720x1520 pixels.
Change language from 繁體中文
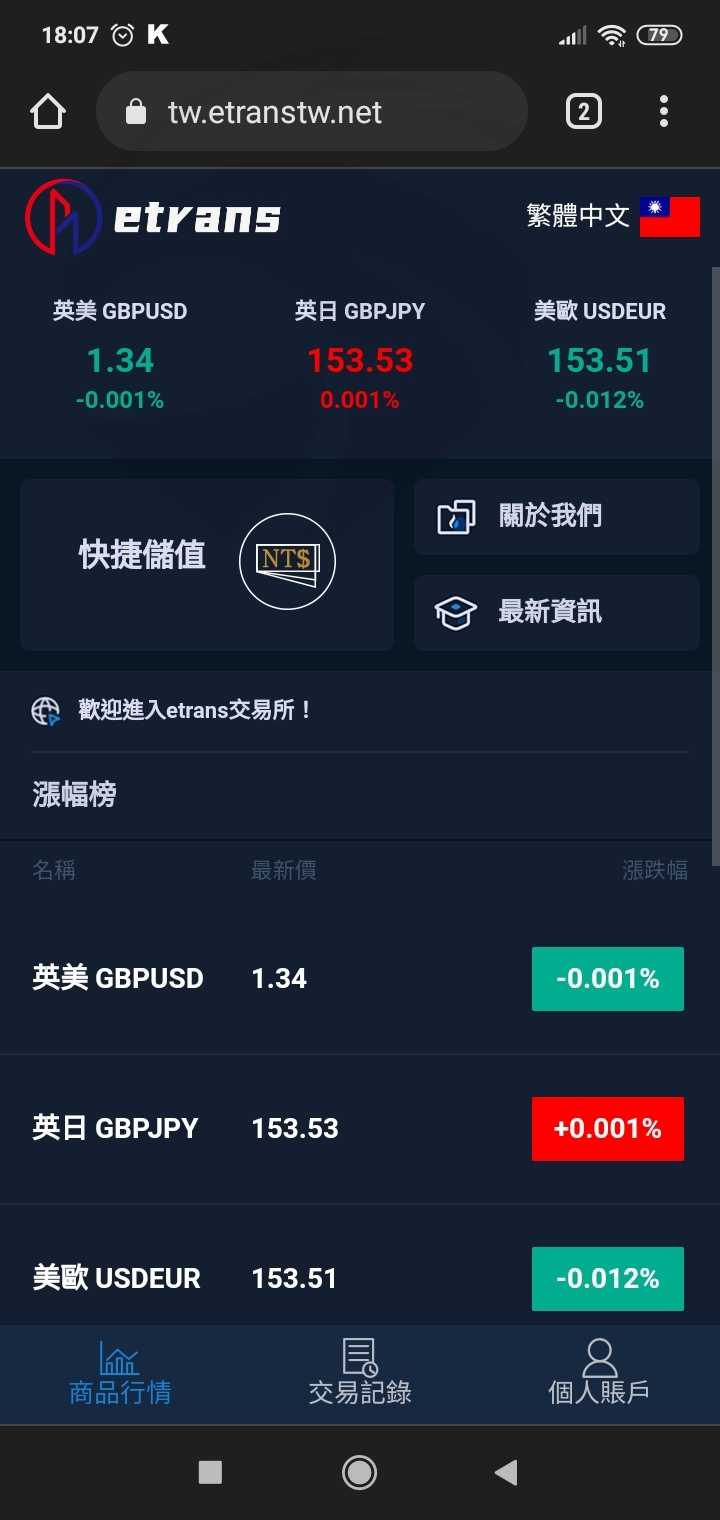[613, 216]
